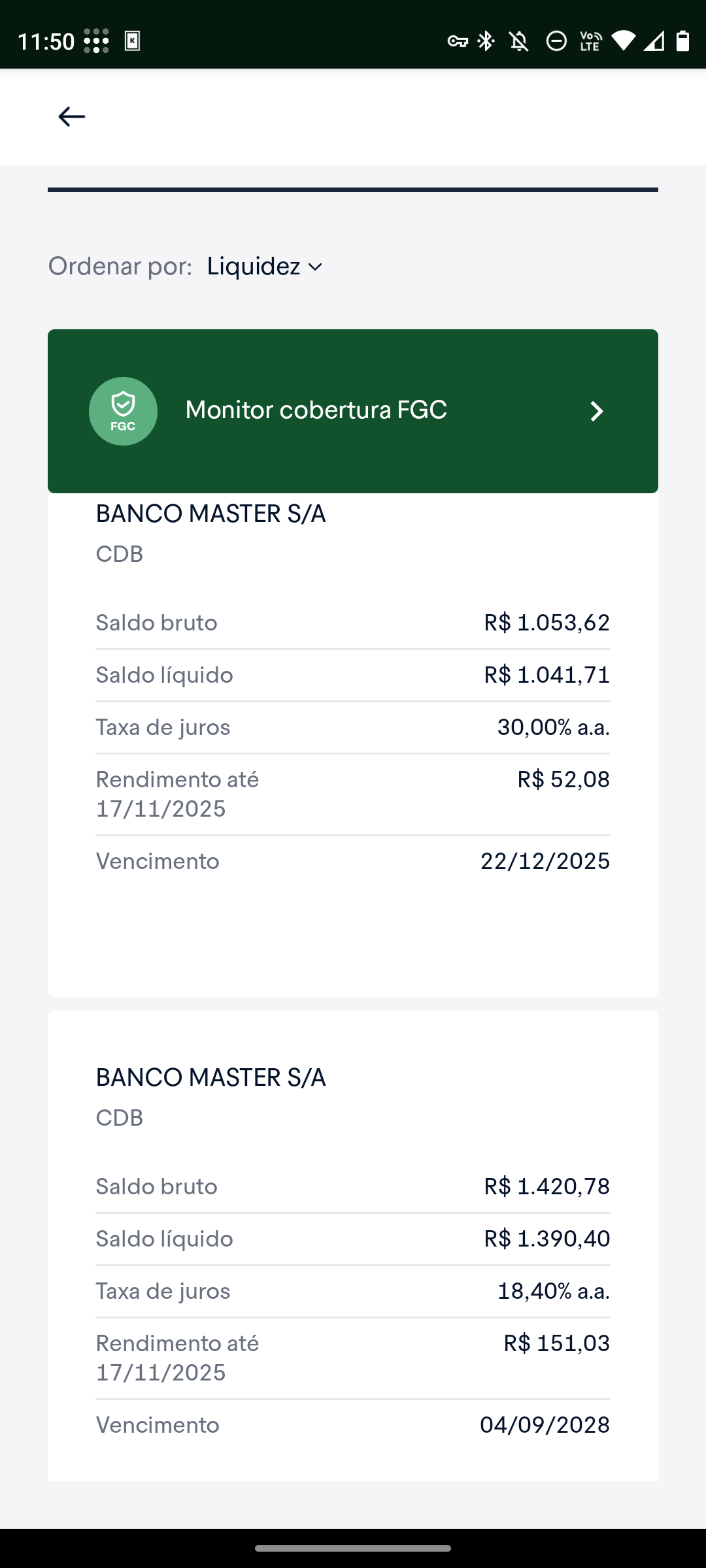
Task: Tap the mobile signal strength indicator
Action: [654, 41]
